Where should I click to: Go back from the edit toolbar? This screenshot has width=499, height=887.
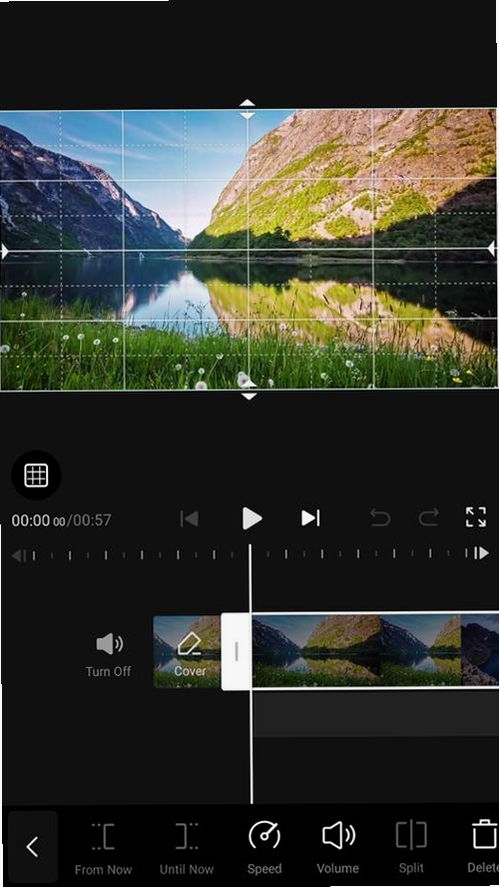click(32, 846)
